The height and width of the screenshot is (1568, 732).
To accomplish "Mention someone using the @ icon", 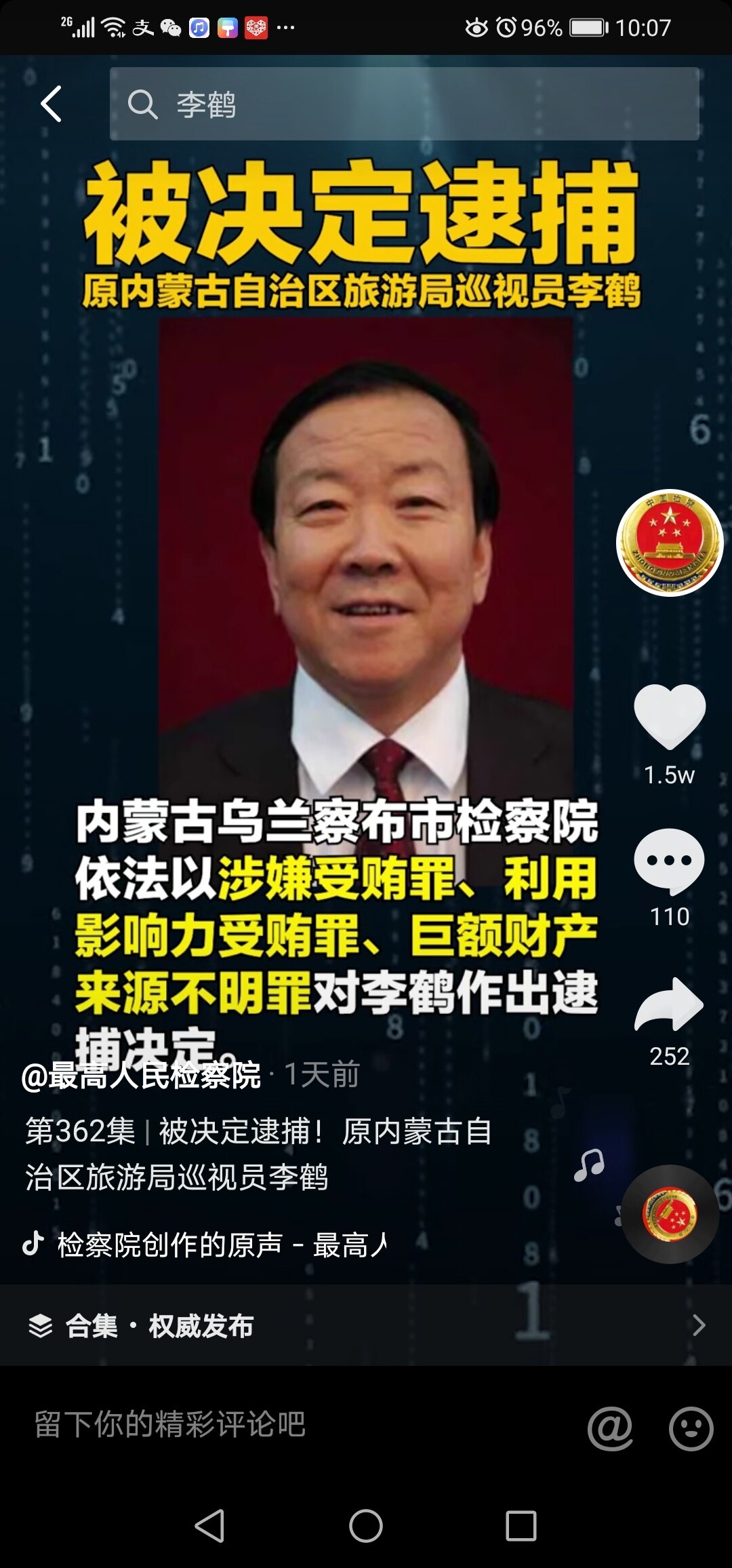I will click(610, 1427).
